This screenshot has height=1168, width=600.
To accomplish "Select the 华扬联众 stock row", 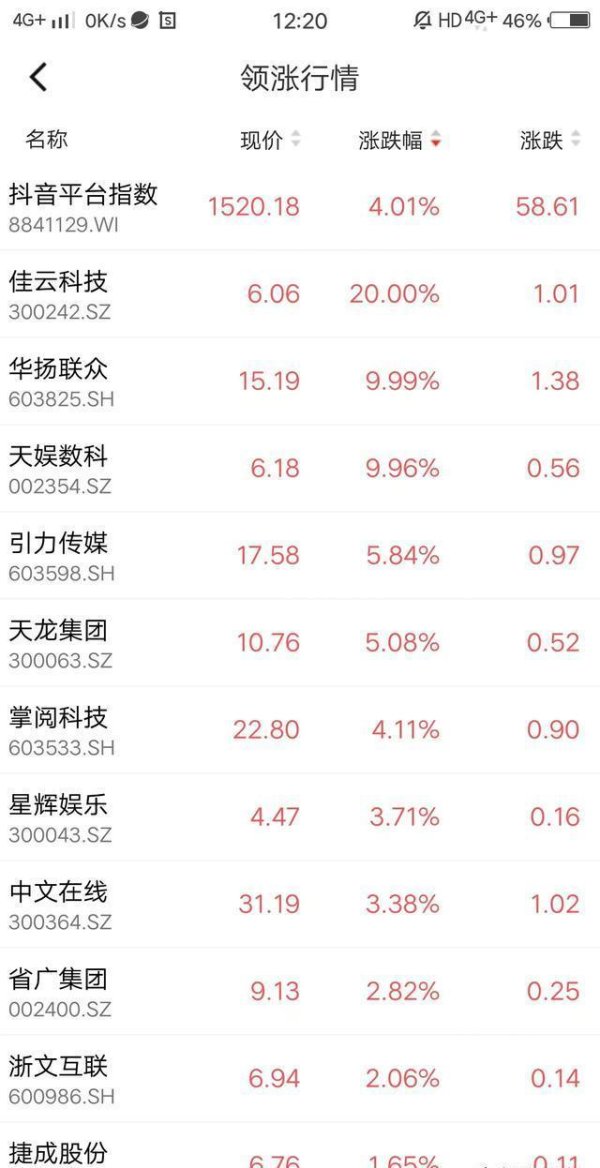I will [x=300, y=381].
